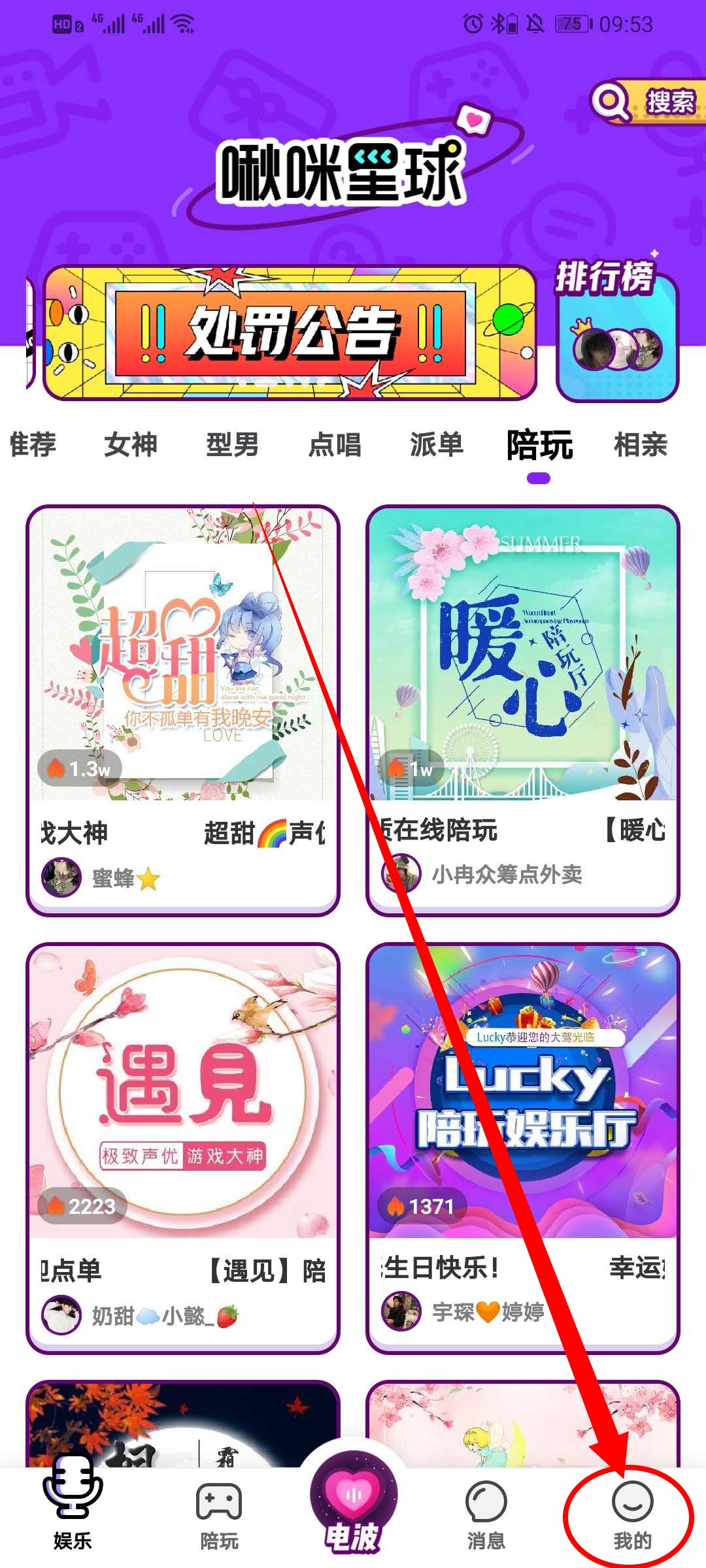Switch to the 女神 category tab
The image size is (706, 1568).
coord(131,445)
